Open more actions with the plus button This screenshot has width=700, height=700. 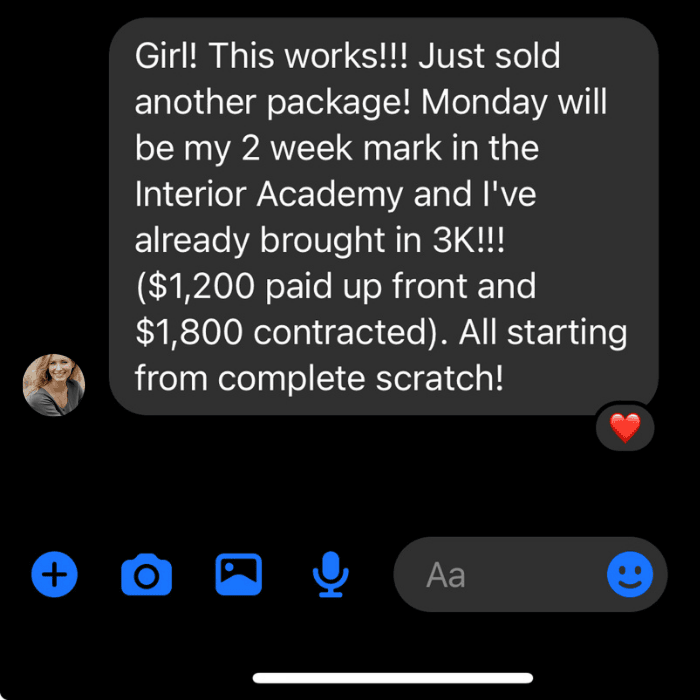point(56,574)
